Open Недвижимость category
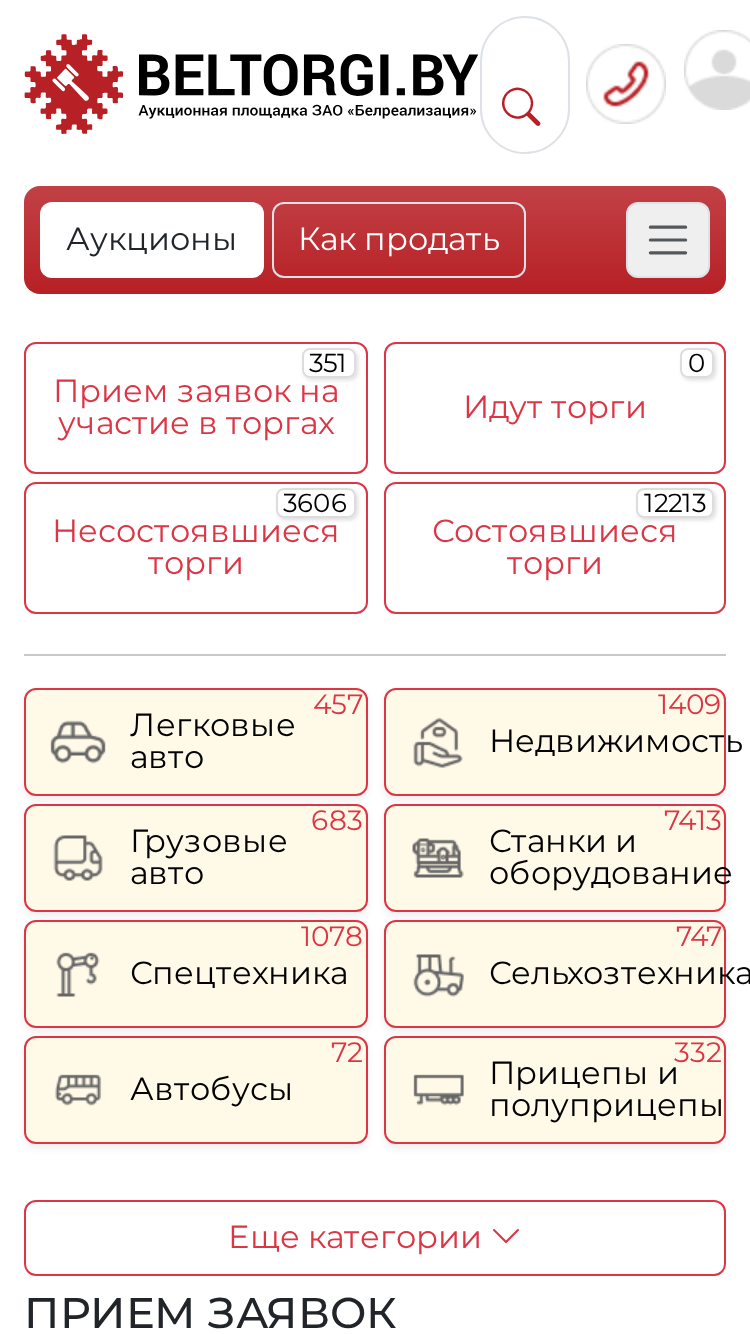 coord(555,742)
